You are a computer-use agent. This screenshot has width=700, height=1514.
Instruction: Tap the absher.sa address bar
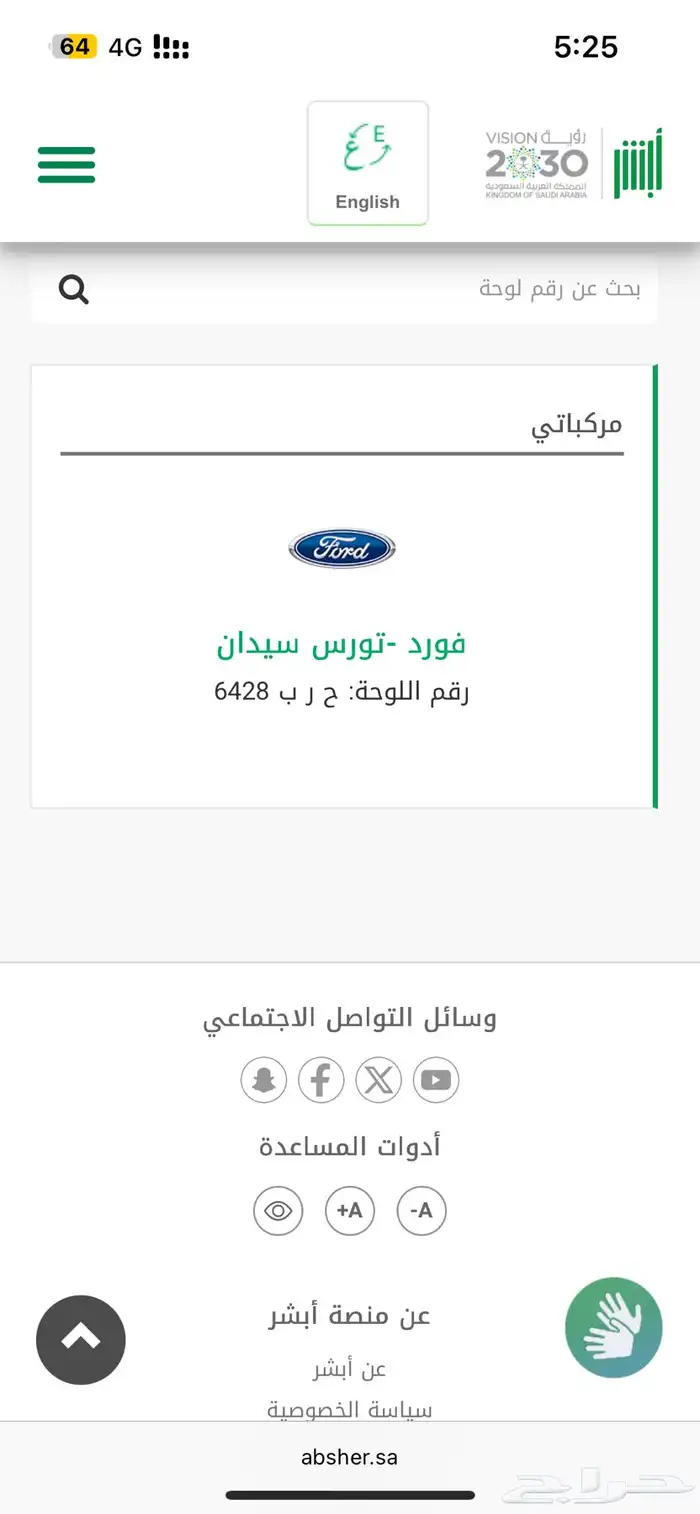pyautogui.click(x=349, y=1457)
